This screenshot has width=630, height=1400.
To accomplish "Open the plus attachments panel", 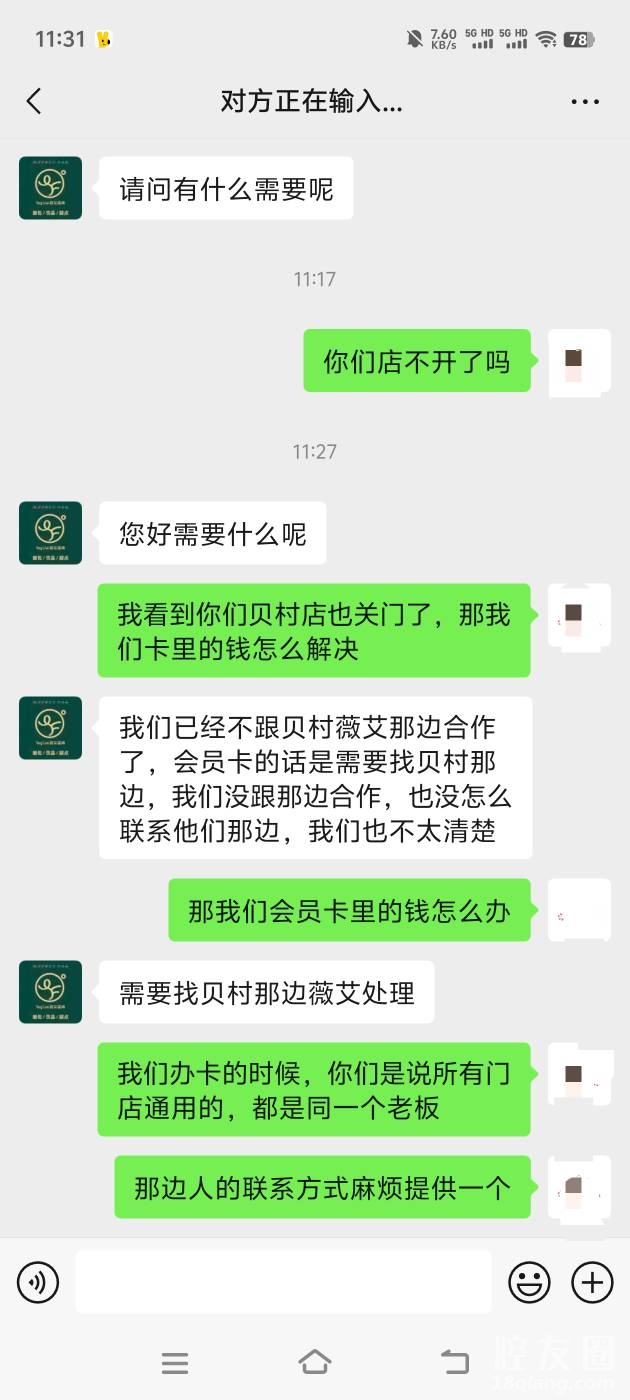I will [591, 1281].
